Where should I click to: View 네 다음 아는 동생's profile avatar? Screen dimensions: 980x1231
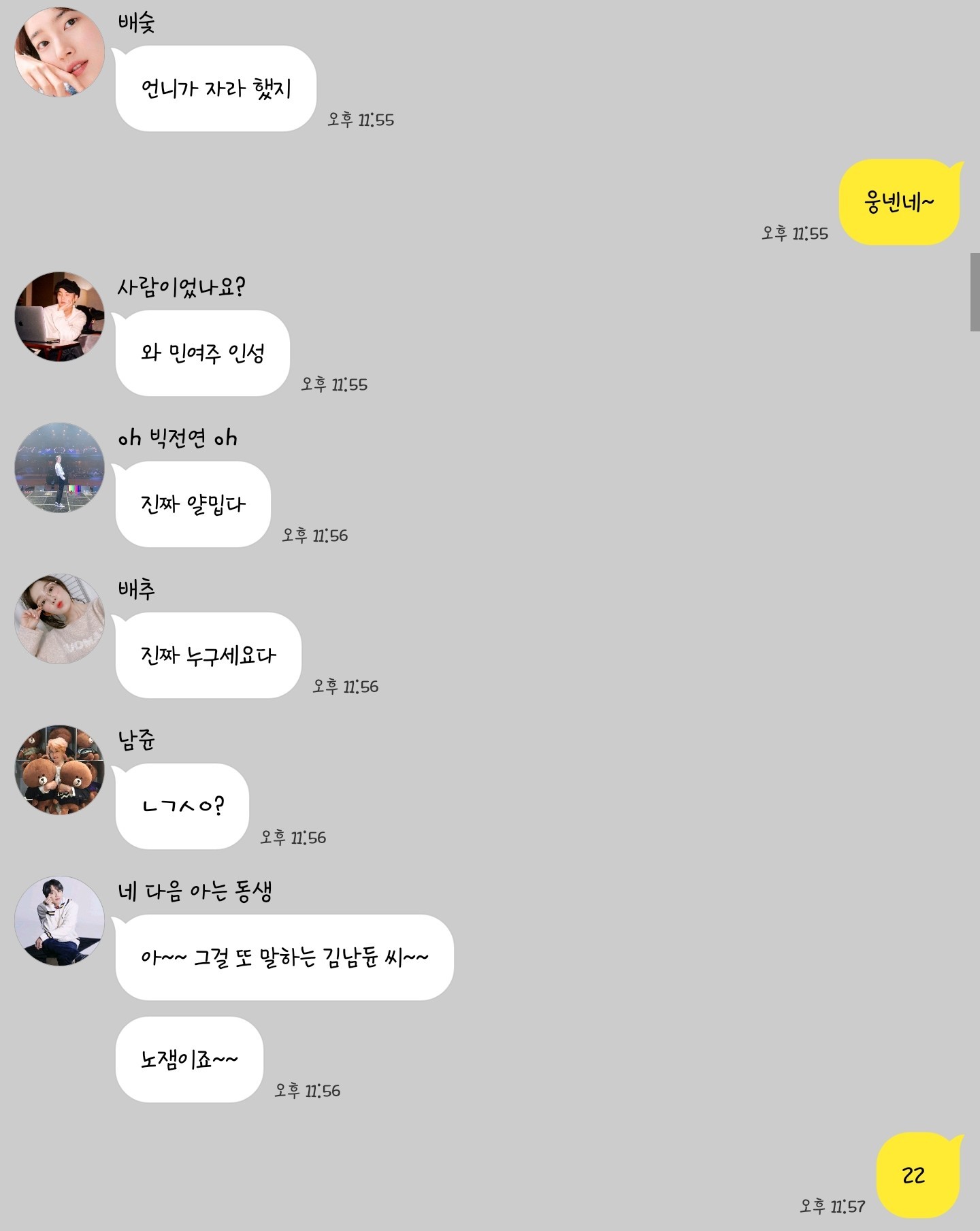coord(60,921)
